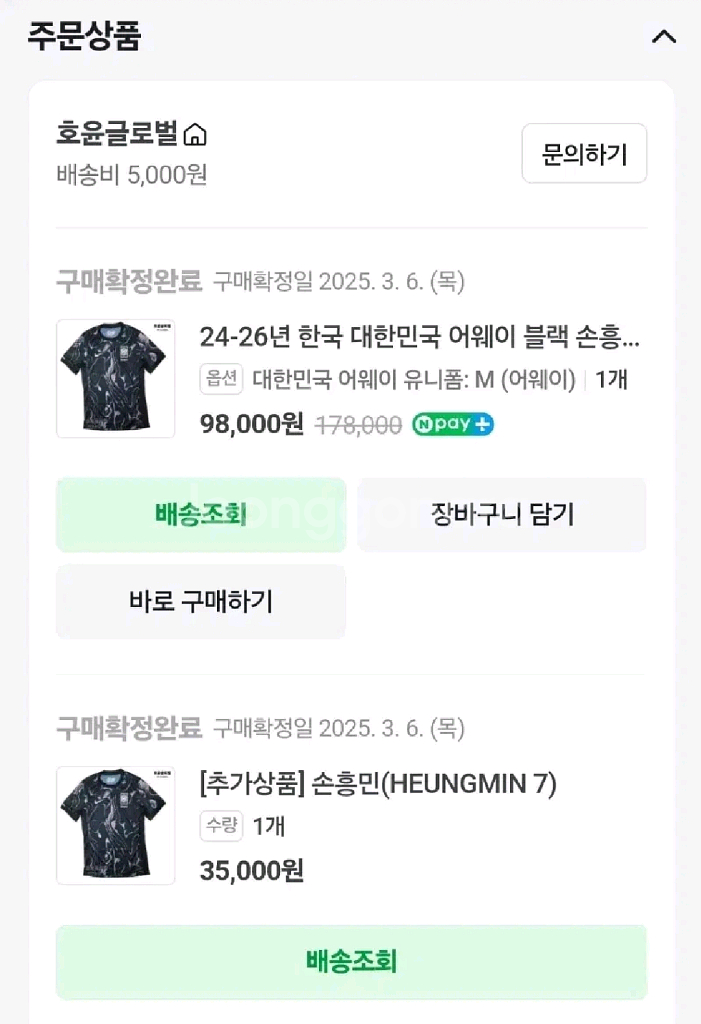This screenshot has height=1024, width=701.
Task: Track delivery for the 98,000원 jersey
Action: coord(201,514)
